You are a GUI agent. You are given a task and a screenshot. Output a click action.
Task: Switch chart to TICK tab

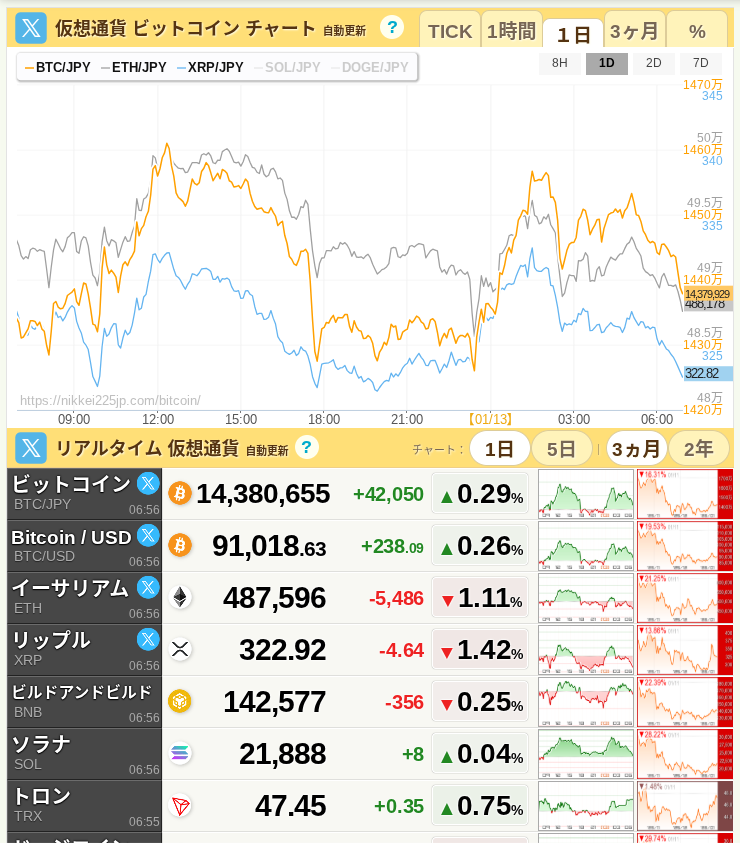click(x=449, y=31)
